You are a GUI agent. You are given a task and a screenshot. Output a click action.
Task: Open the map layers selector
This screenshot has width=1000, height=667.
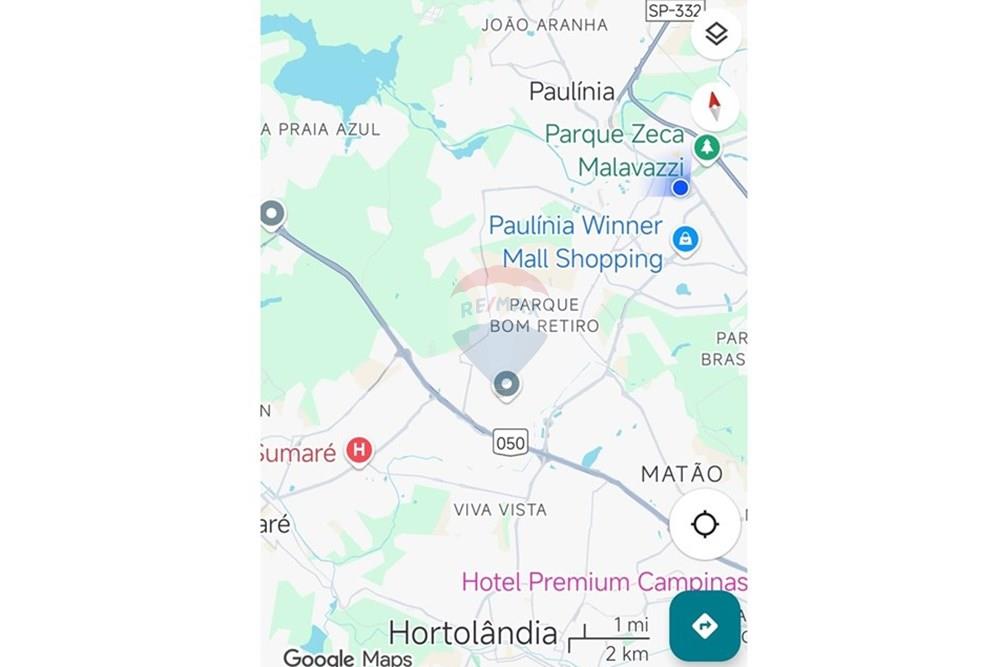tap(715, 35)
